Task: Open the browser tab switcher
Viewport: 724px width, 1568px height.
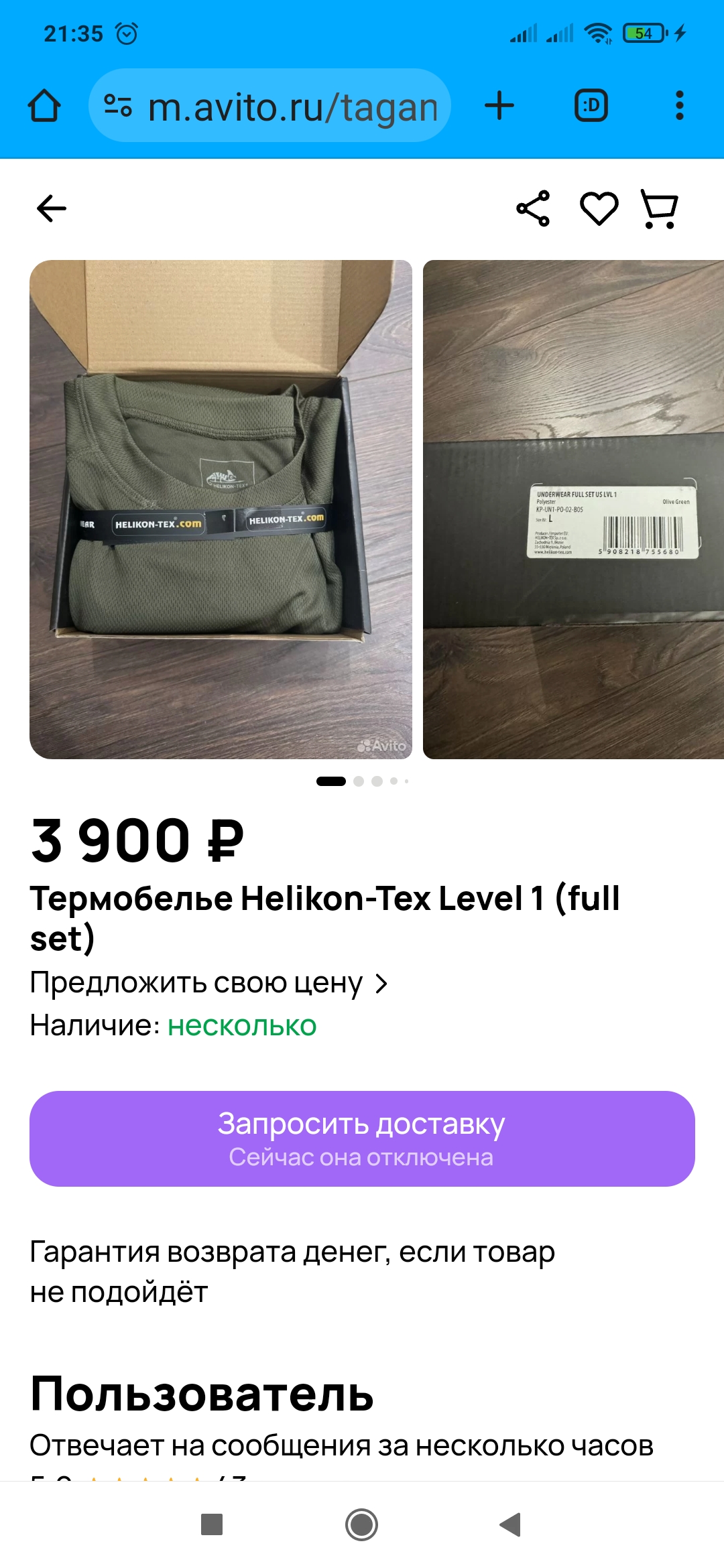Action: coord(591,106)
